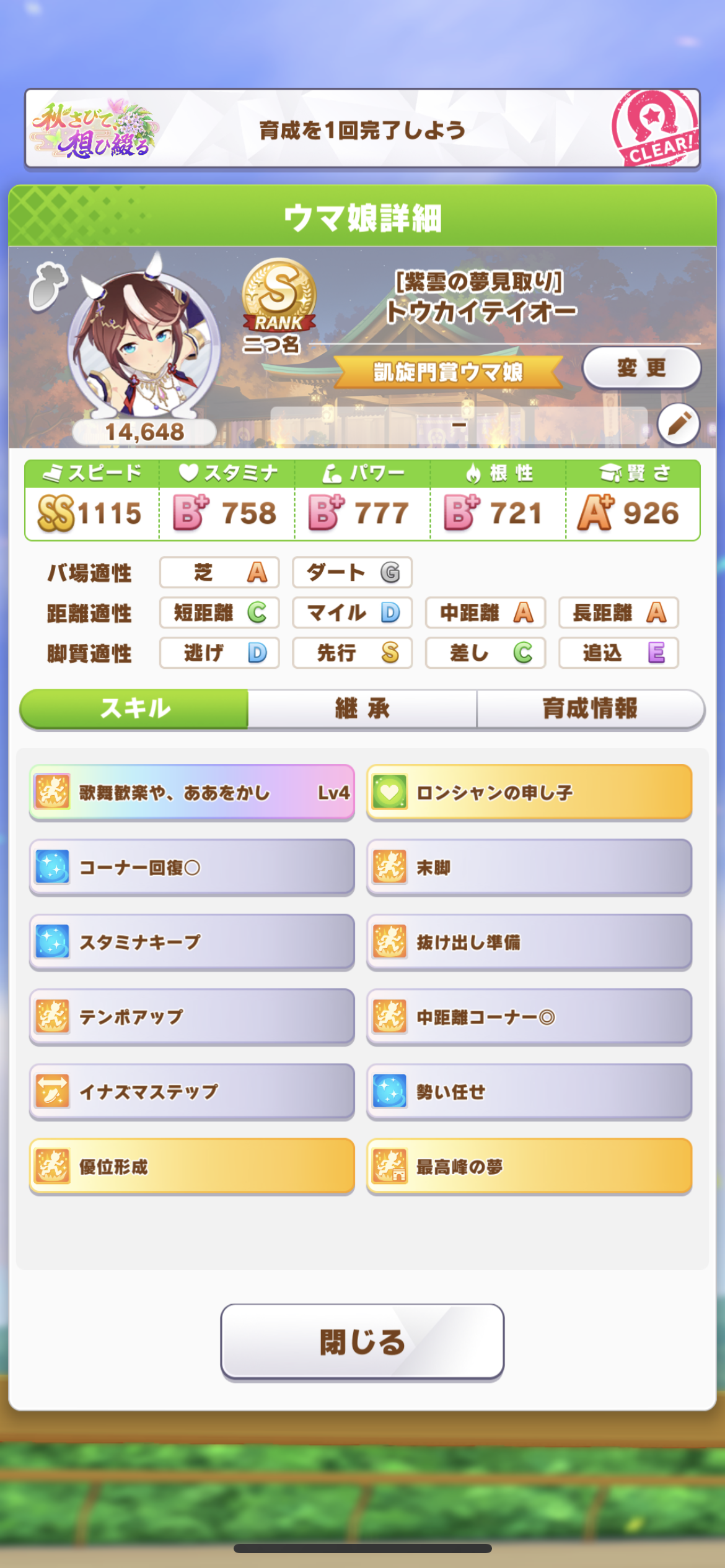725x1568 pixels.
Task: Open the 優位形成 skill
Action: click(x=191, y=1166)
